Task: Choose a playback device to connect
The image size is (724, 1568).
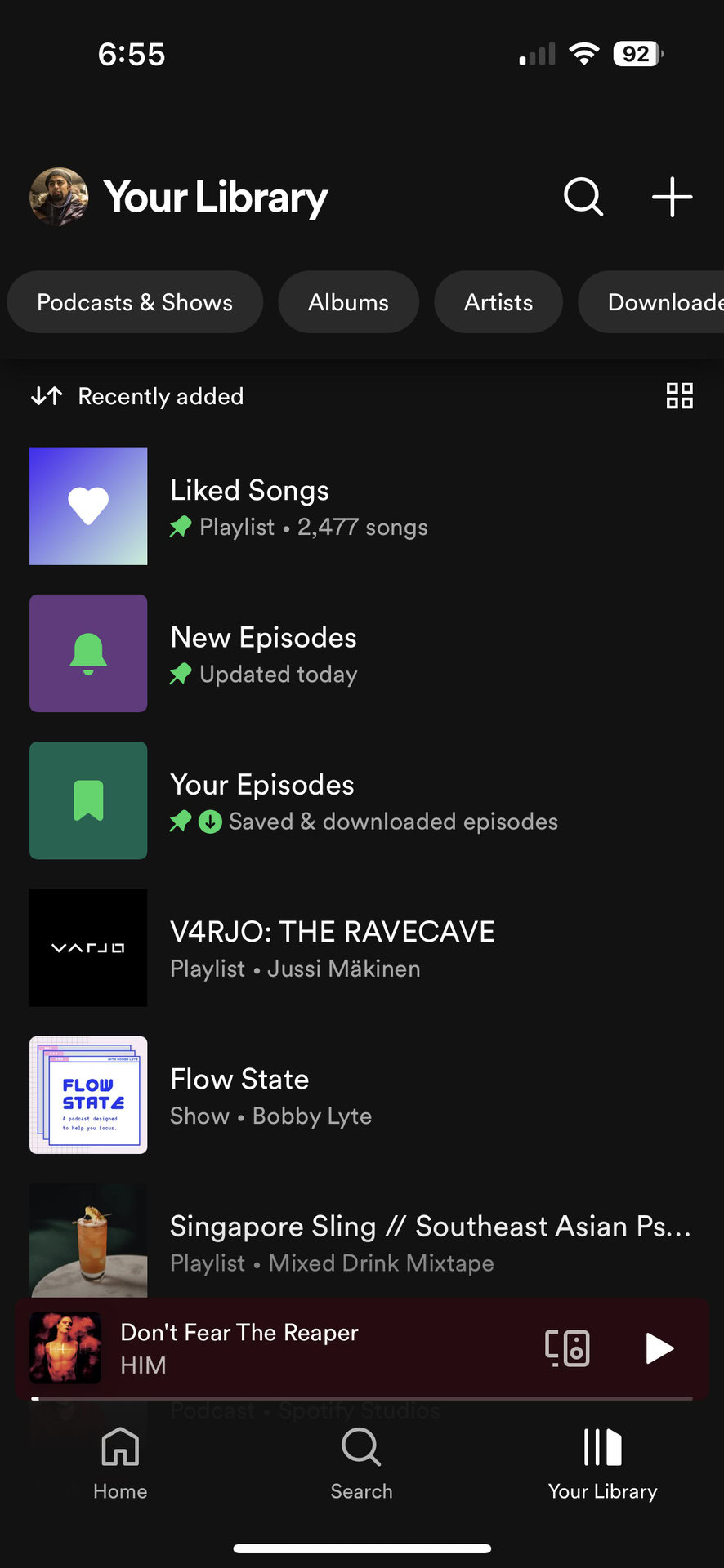Action: point(568,1348)
